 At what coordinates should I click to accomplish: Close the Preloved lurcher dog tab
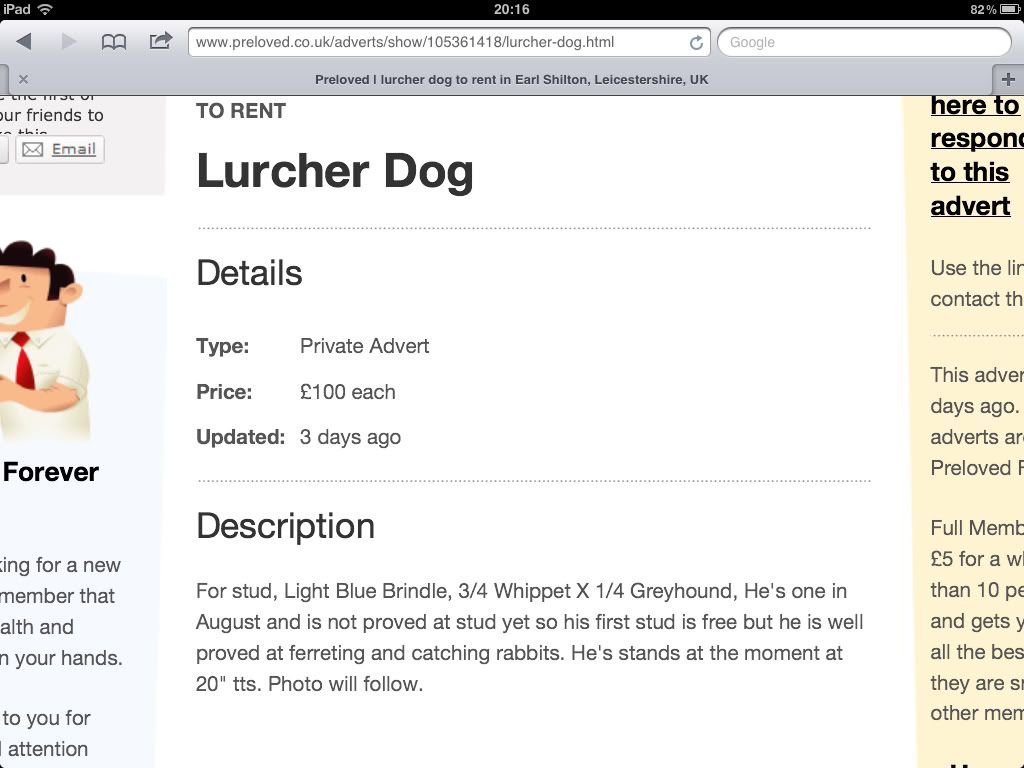[23, 79]
